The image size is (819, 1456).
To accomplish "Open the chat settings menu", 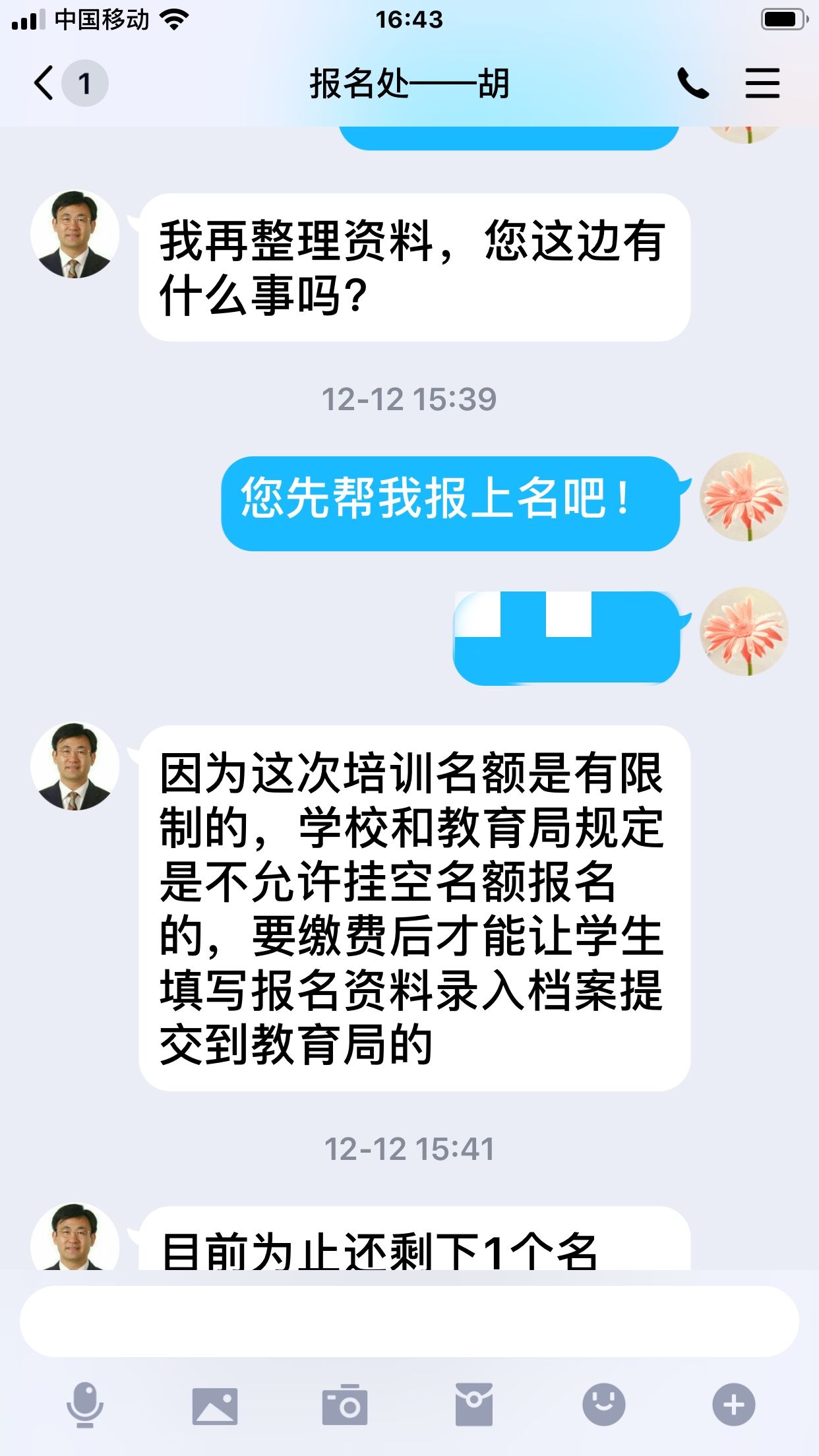I will (x=762, y=84).
